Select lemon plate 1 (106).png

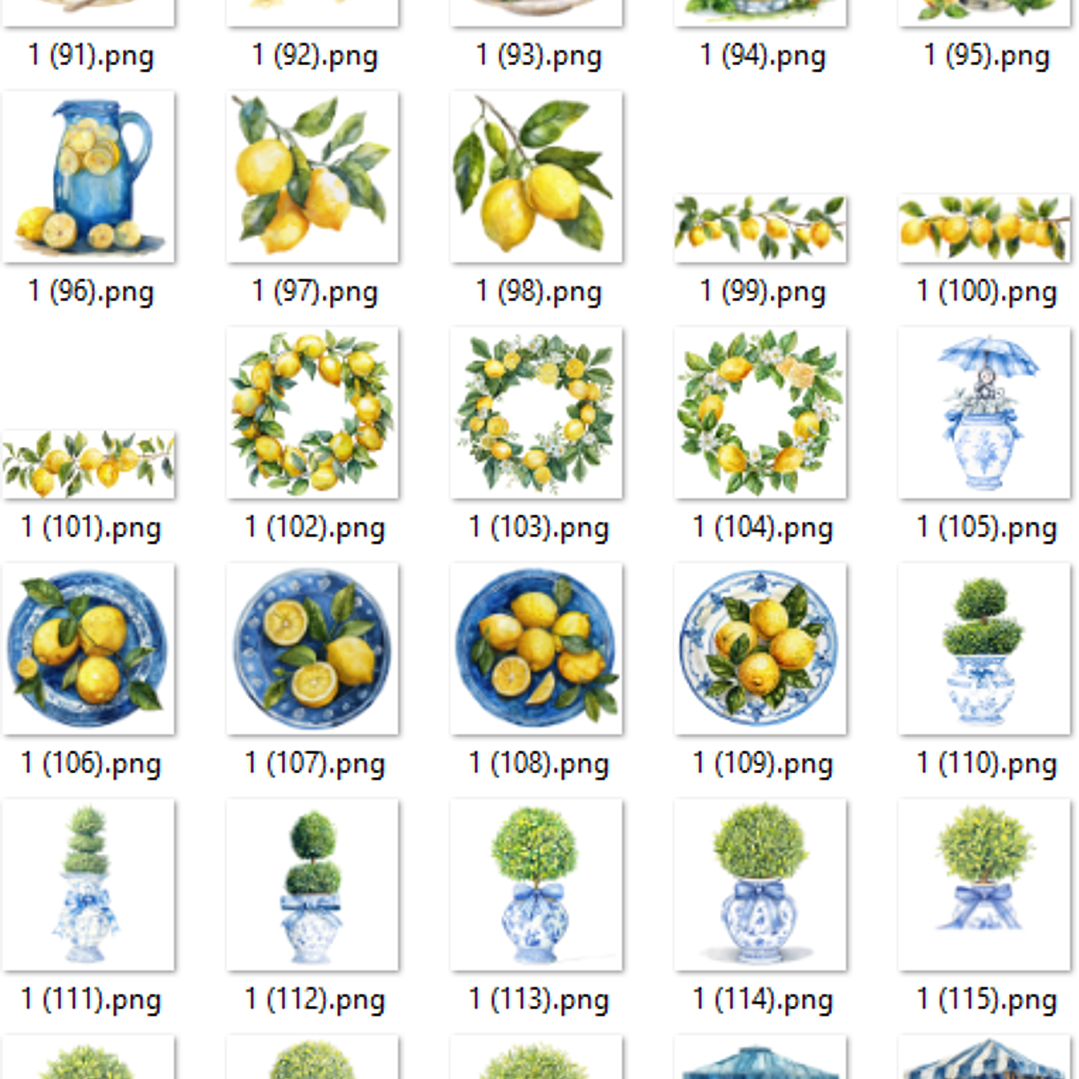coord(88,648)
